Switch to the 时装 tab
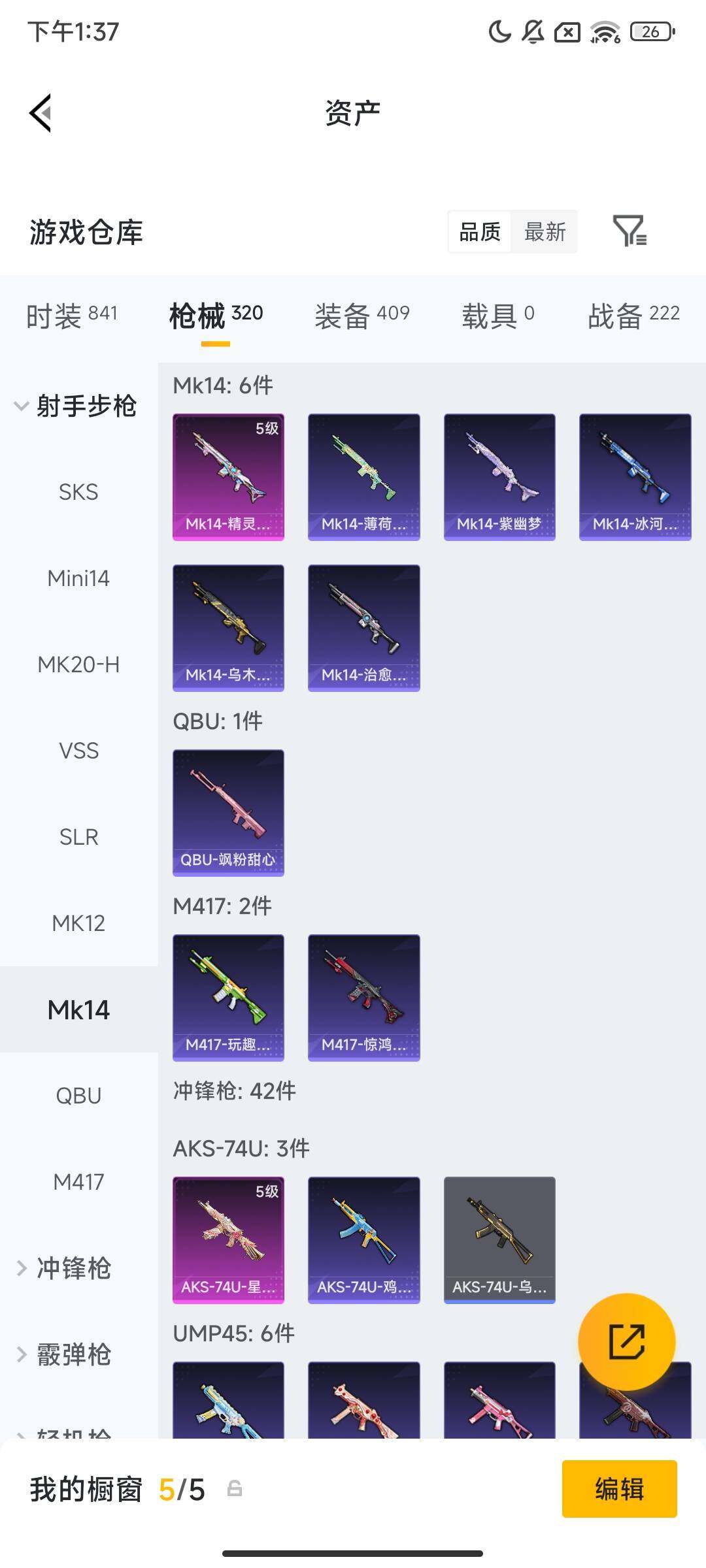This screenshot has width=706, height=1568. click(x=71, y=314)
